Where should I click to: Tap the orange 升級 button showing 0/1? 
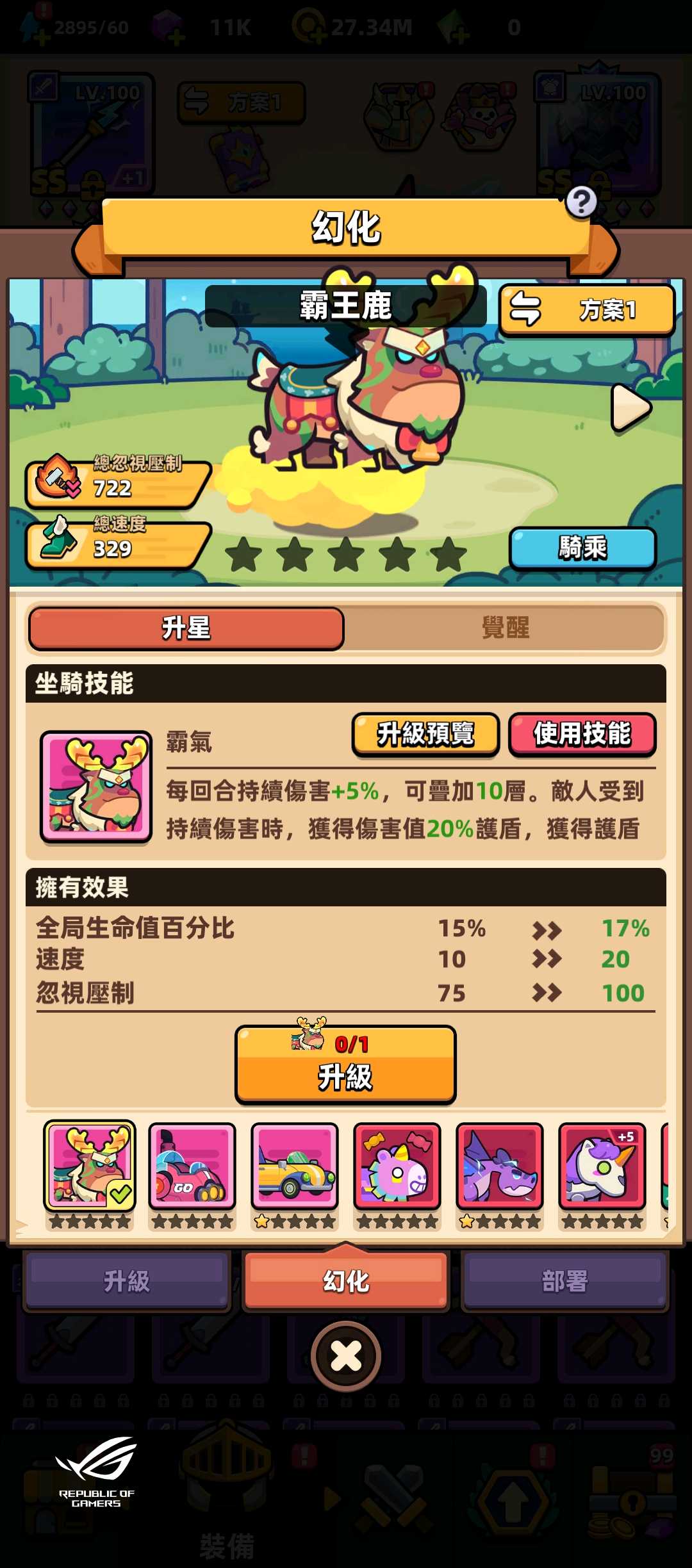(345, 1065)
